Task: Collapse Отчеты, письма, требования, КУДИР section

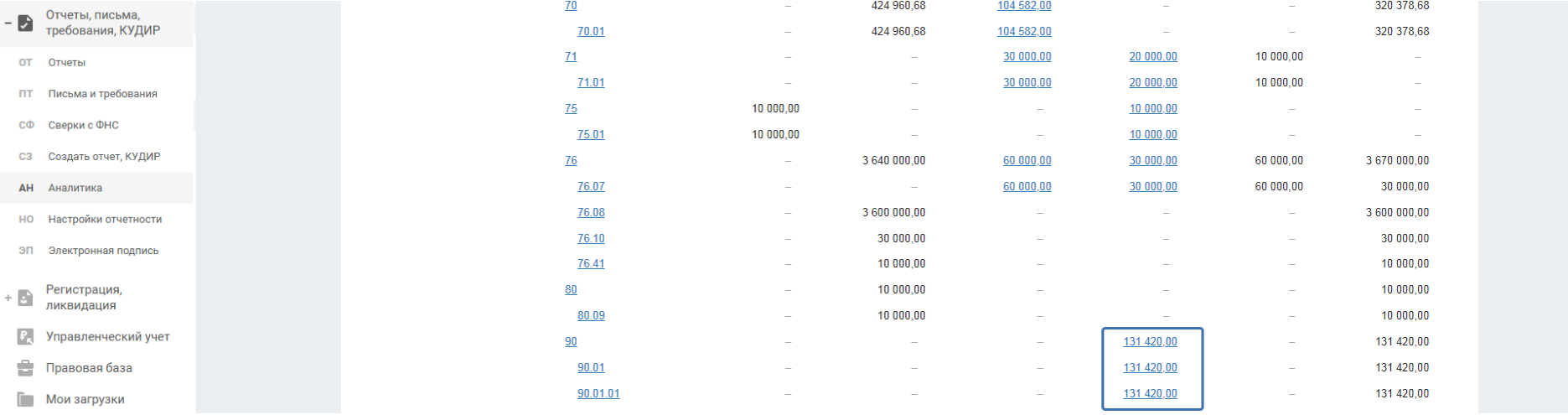Action: pyautogui.click(x=8, y=23)
